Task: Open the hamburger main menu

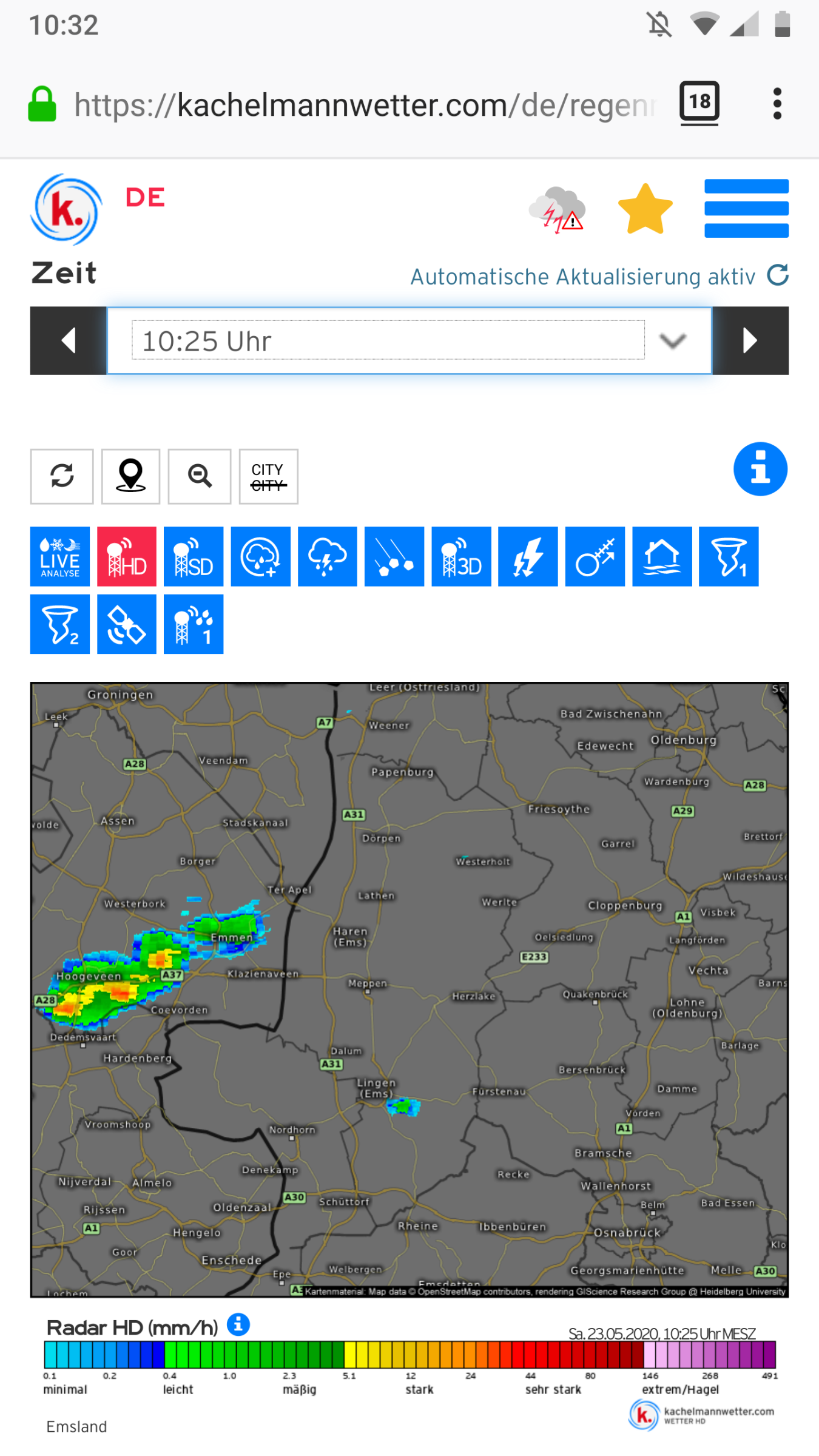Action: [x=746, y=208]
